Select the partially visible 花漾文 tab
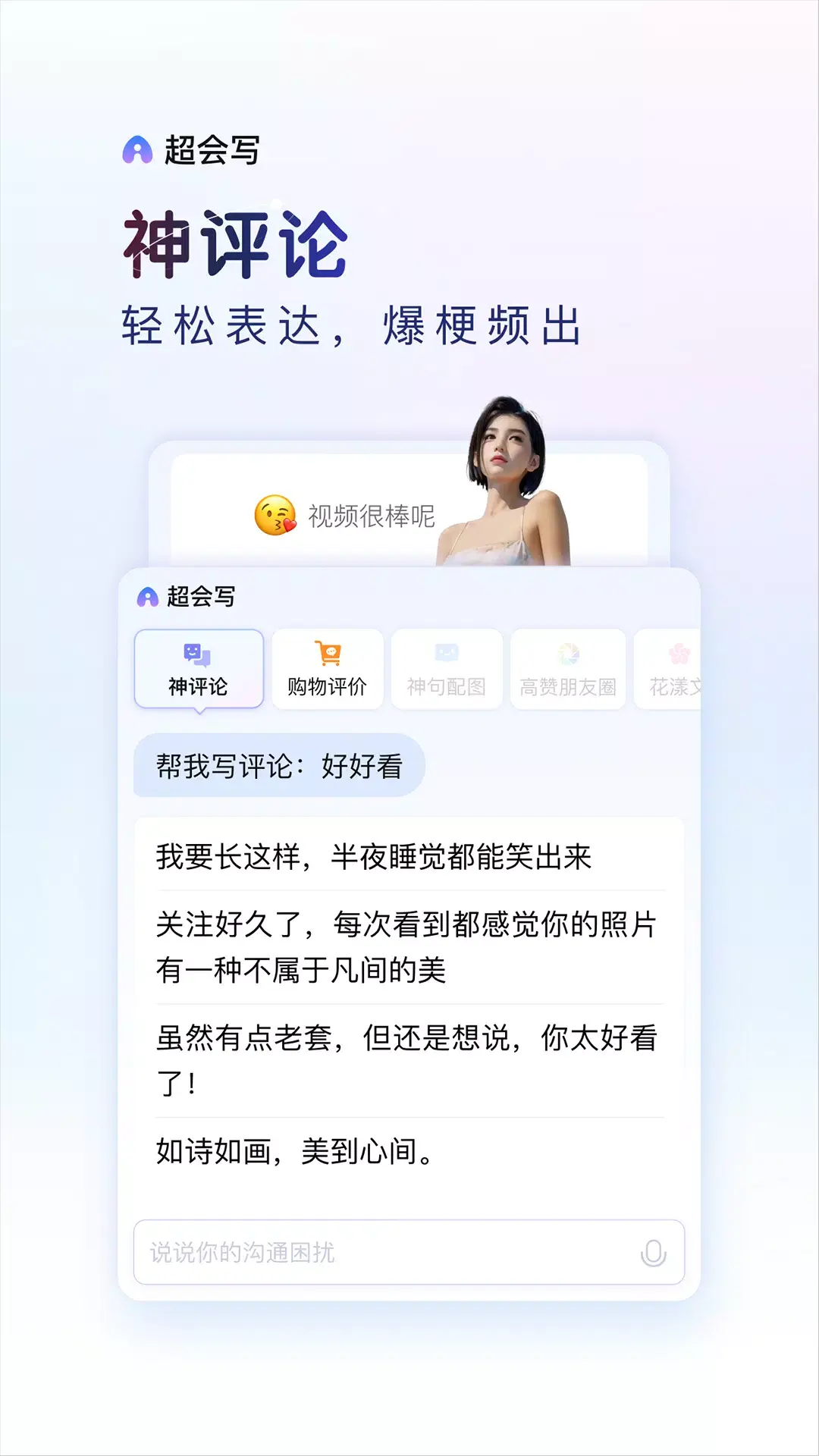The image size is (819, 1456). click(675, 669)
